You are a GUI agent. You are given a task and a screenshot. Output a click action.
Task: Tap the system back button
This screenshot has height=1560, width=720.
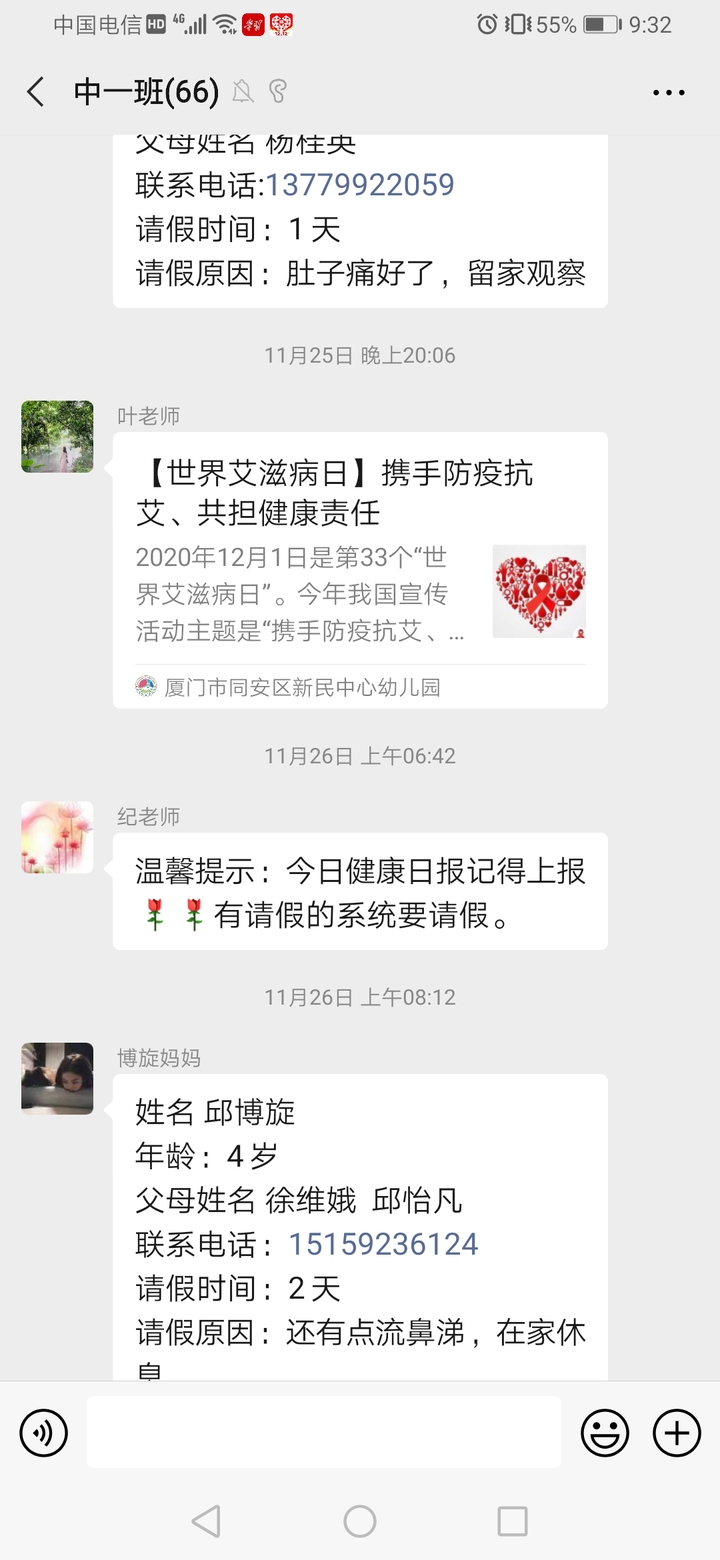(206, 1521)
